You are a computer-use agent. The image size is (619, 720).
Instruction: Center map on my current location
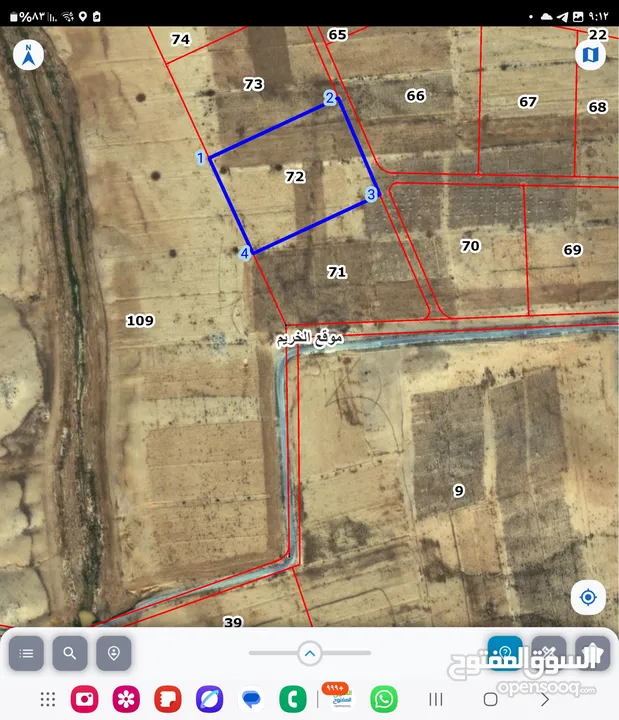[588, 597]
